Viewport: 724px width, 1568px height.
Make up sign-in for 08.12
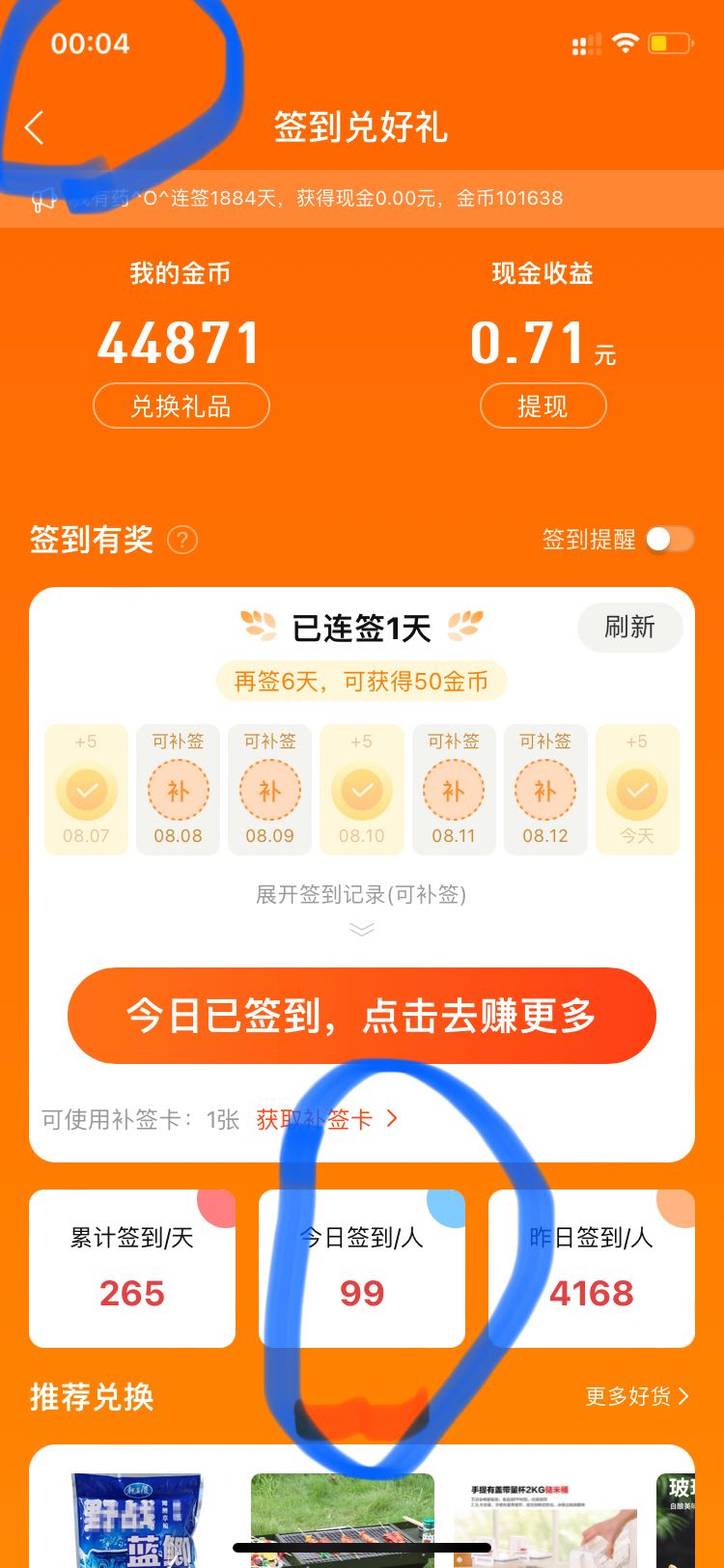545,790
